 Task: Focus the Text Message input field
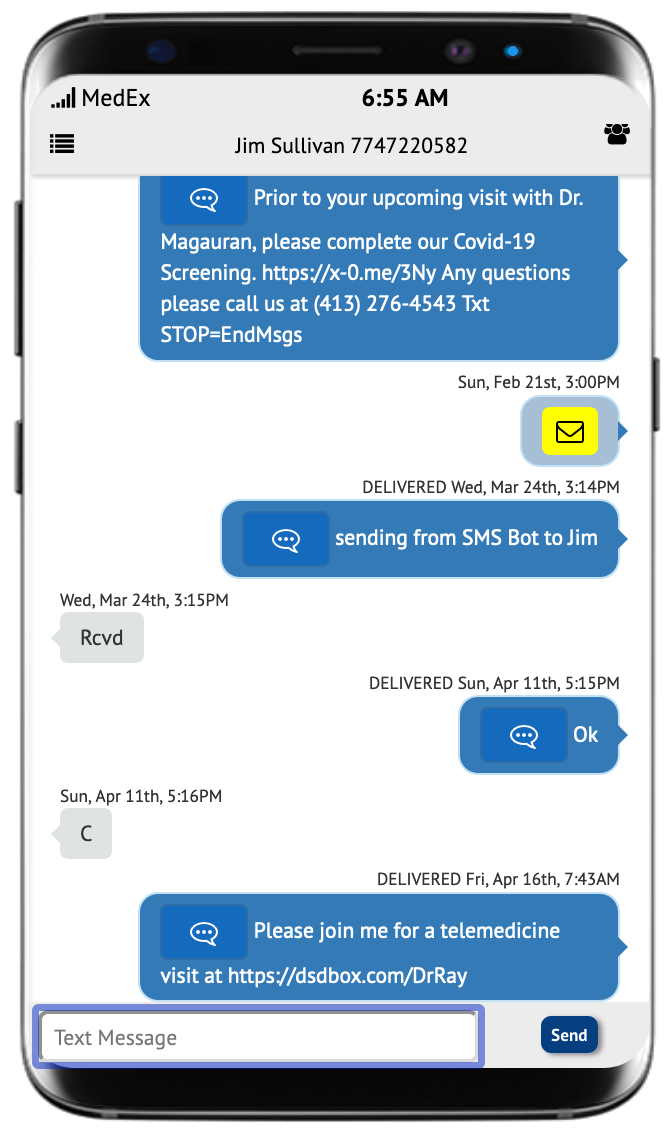pos(258,1037)
